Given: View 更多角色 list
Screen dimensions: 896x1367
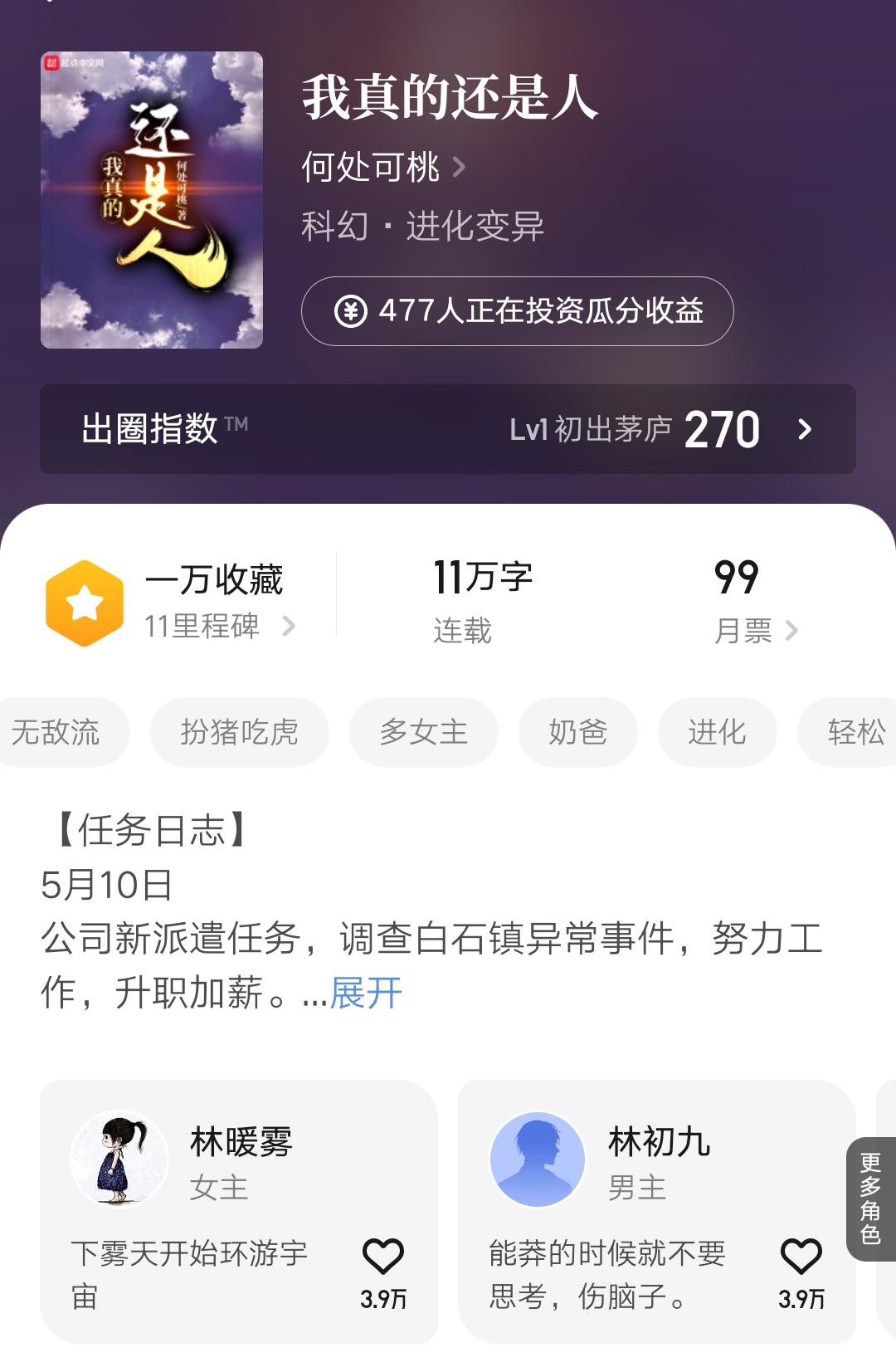Looking at the screenshot, I should pos(870,1198).
